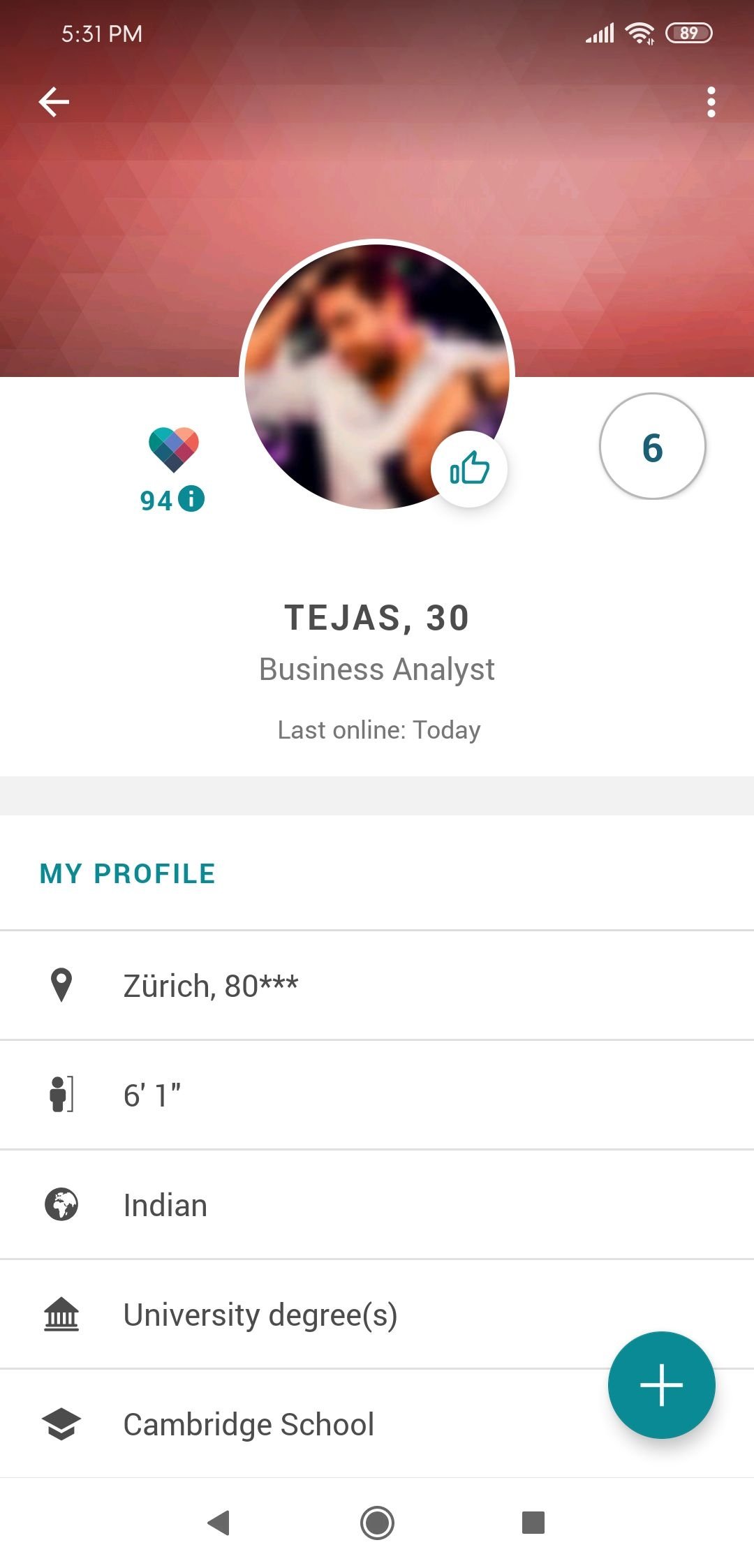Open the three-dot overflow menu

click(x=711, y=102)
